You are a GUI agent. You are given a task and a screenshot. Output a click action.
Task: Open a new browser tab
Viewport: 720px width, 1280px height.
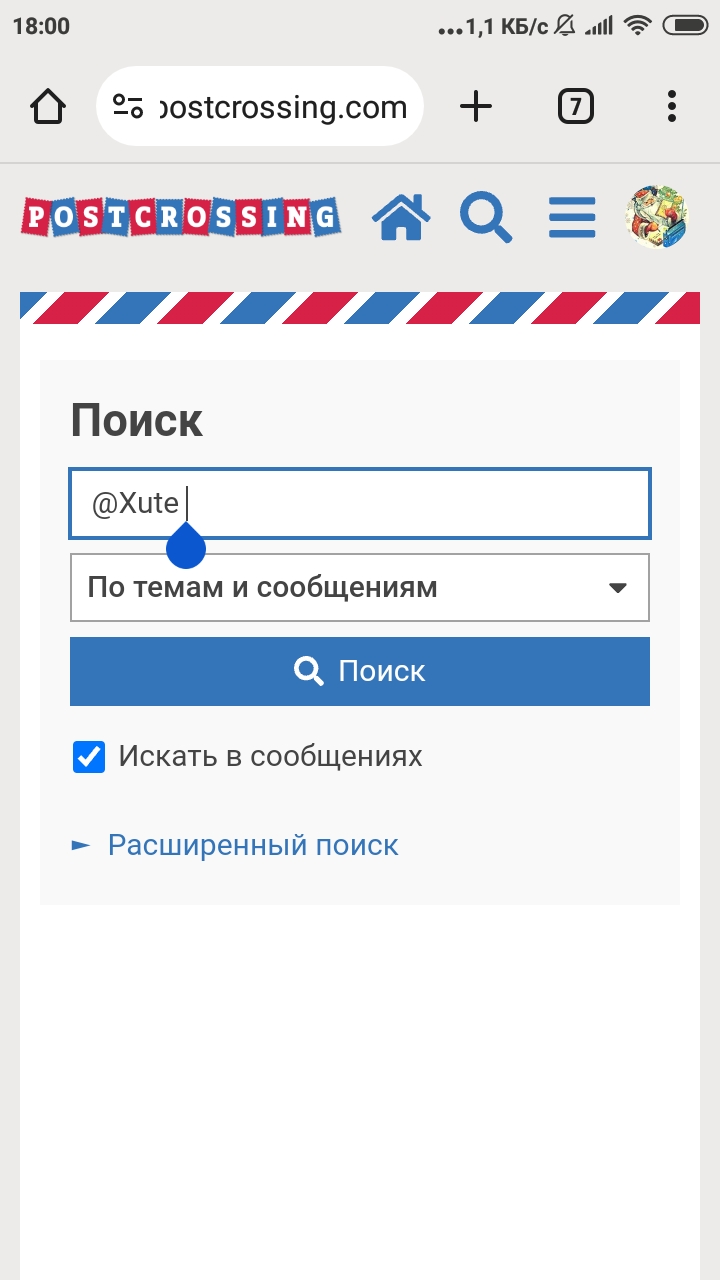[x=476, y=106]
